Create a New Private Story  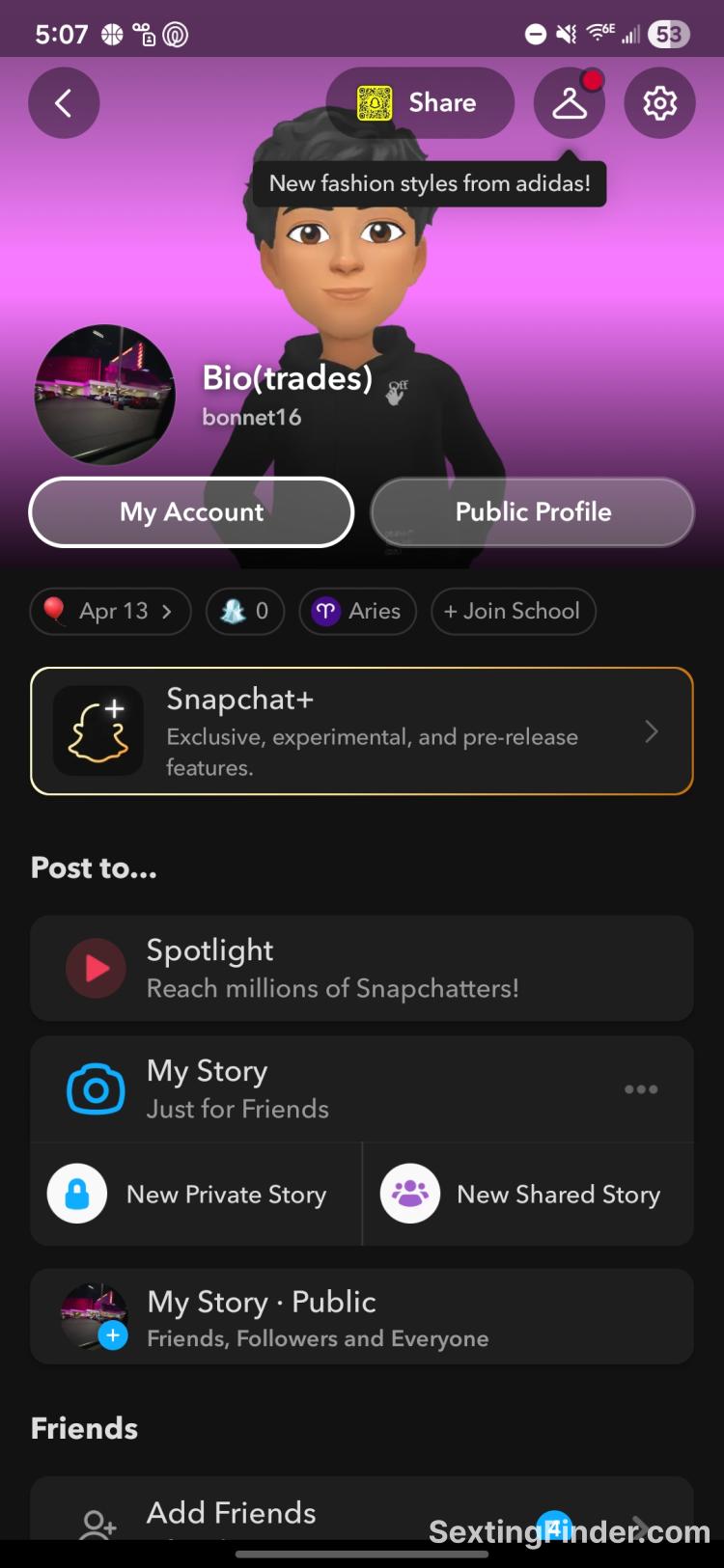point(197,1195)
